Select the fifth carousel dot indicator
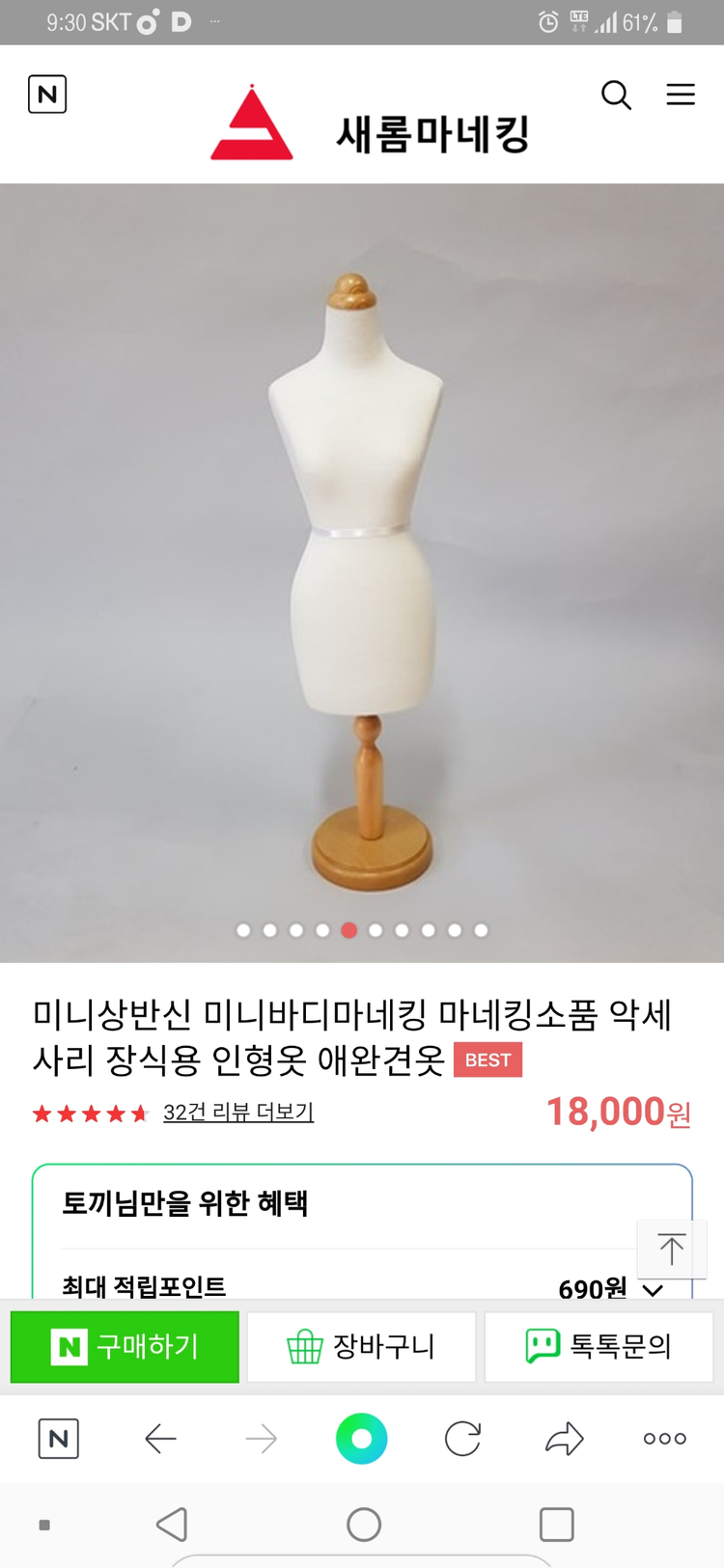 coord(348,930)
